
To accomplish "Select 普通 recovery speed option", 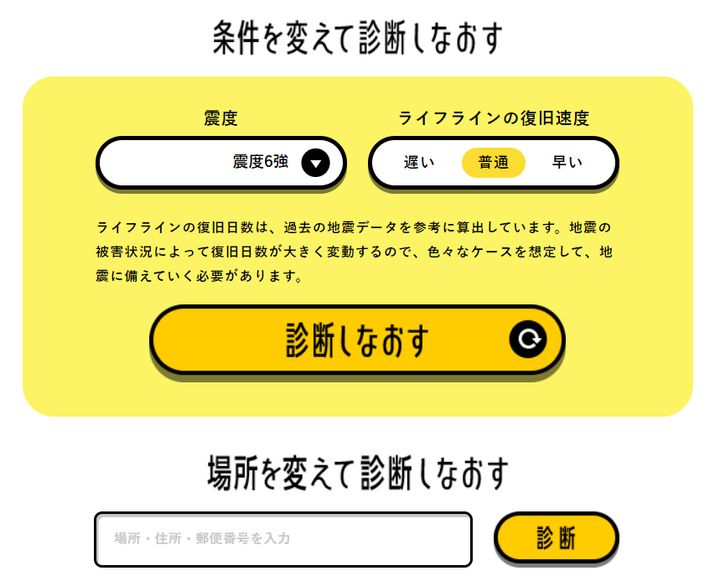I will [x=493, y=162].
